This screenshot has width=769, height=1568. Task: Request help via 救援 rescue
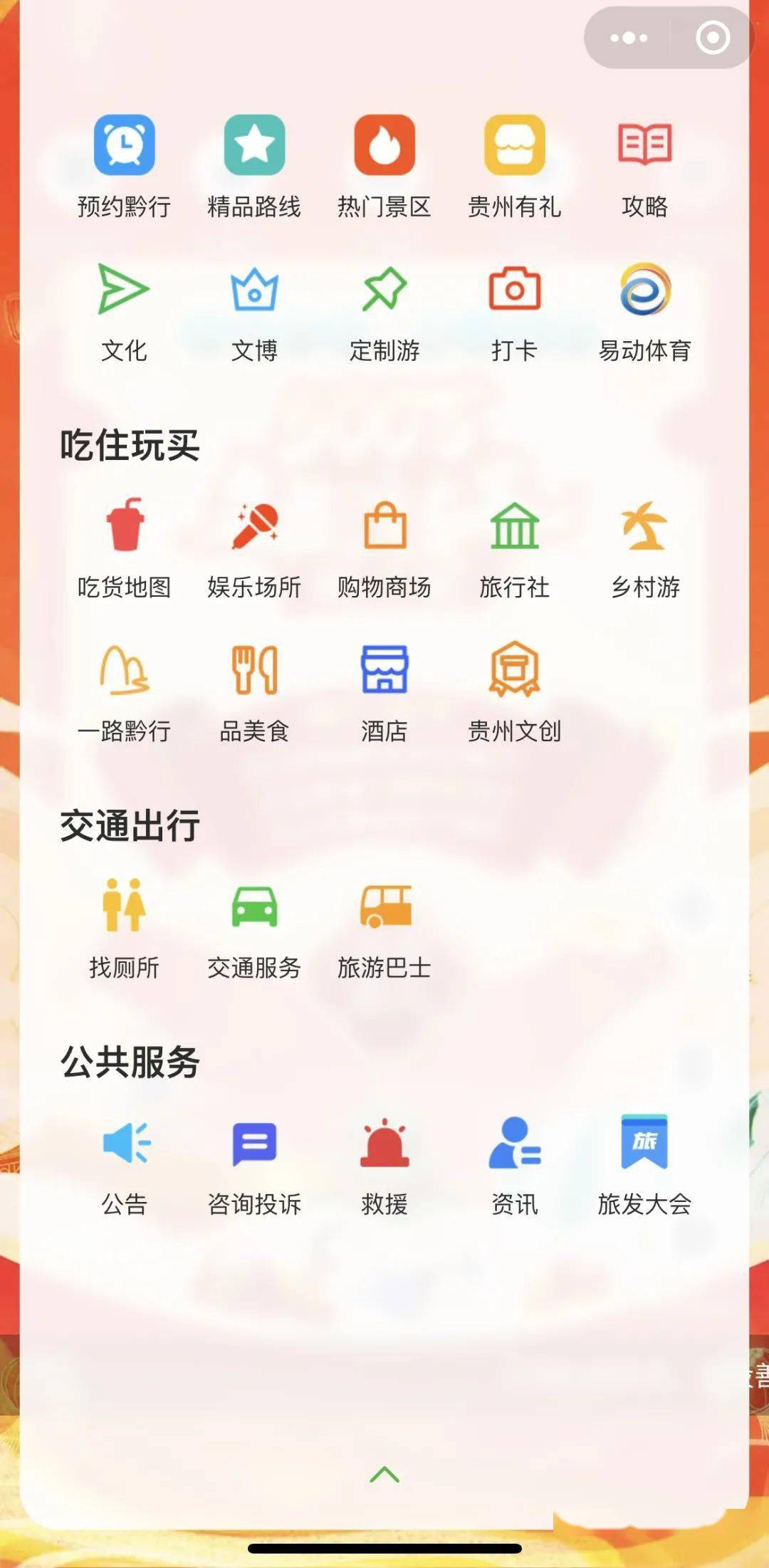point(384,1144)
